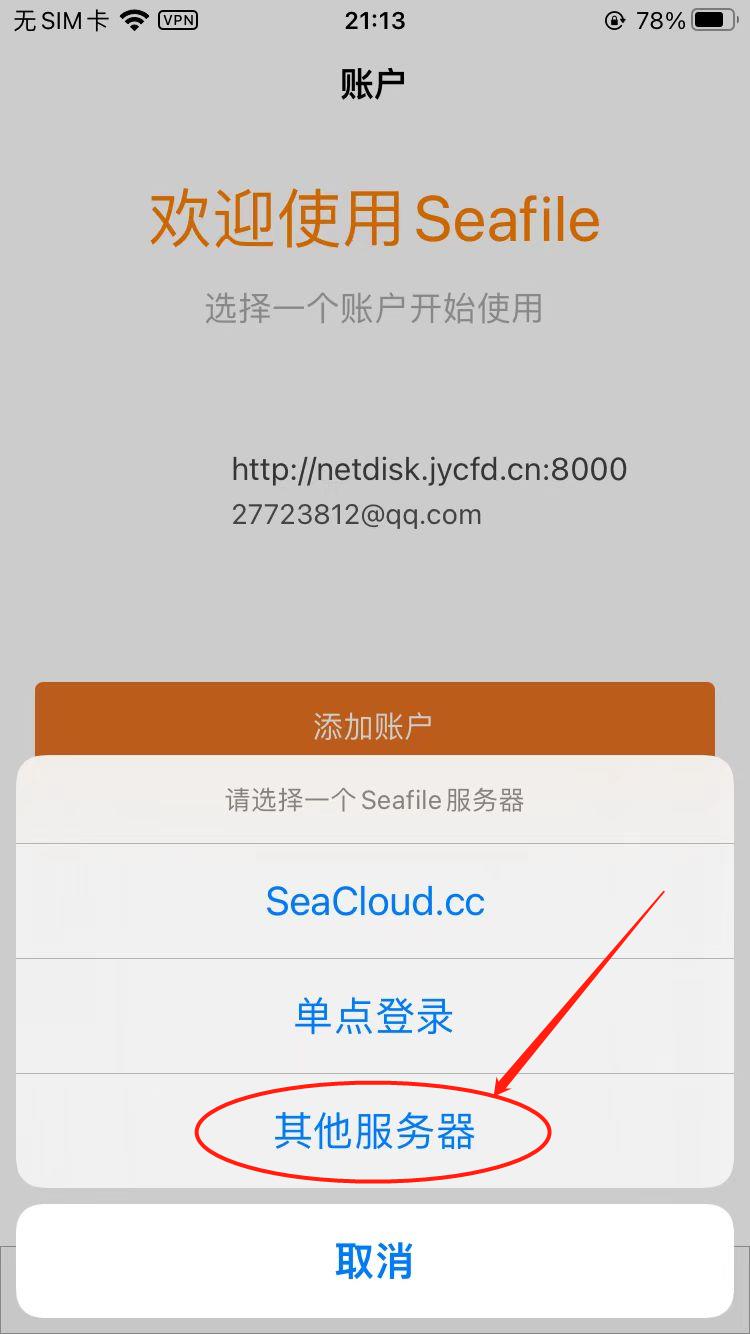
Task: Dismiss the sheet with 取消
Action: (375, 1261)
